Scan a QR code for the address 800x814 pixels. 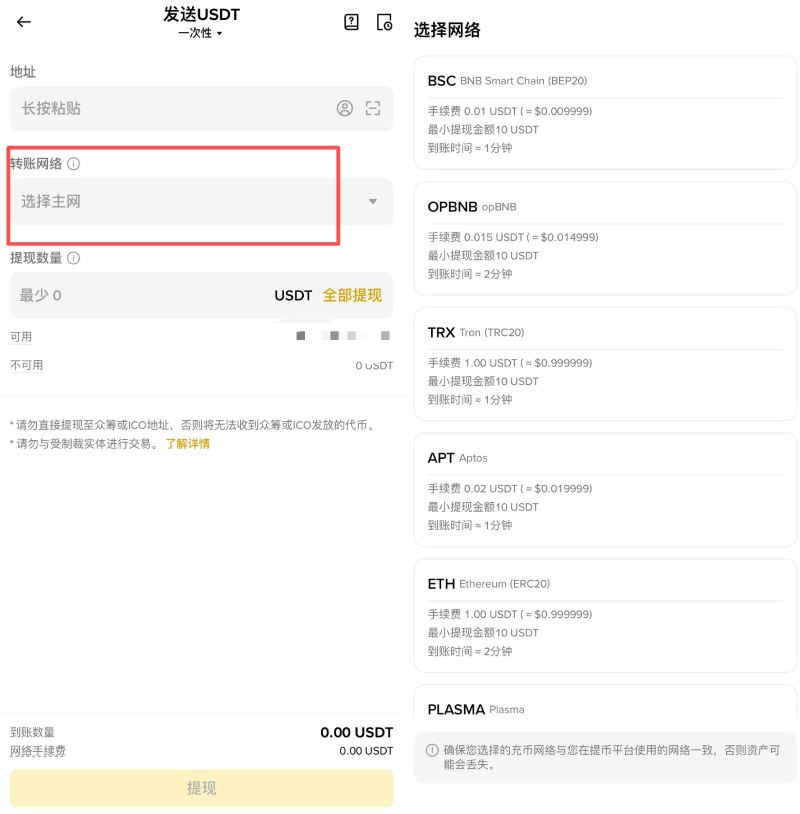[373, 108]
